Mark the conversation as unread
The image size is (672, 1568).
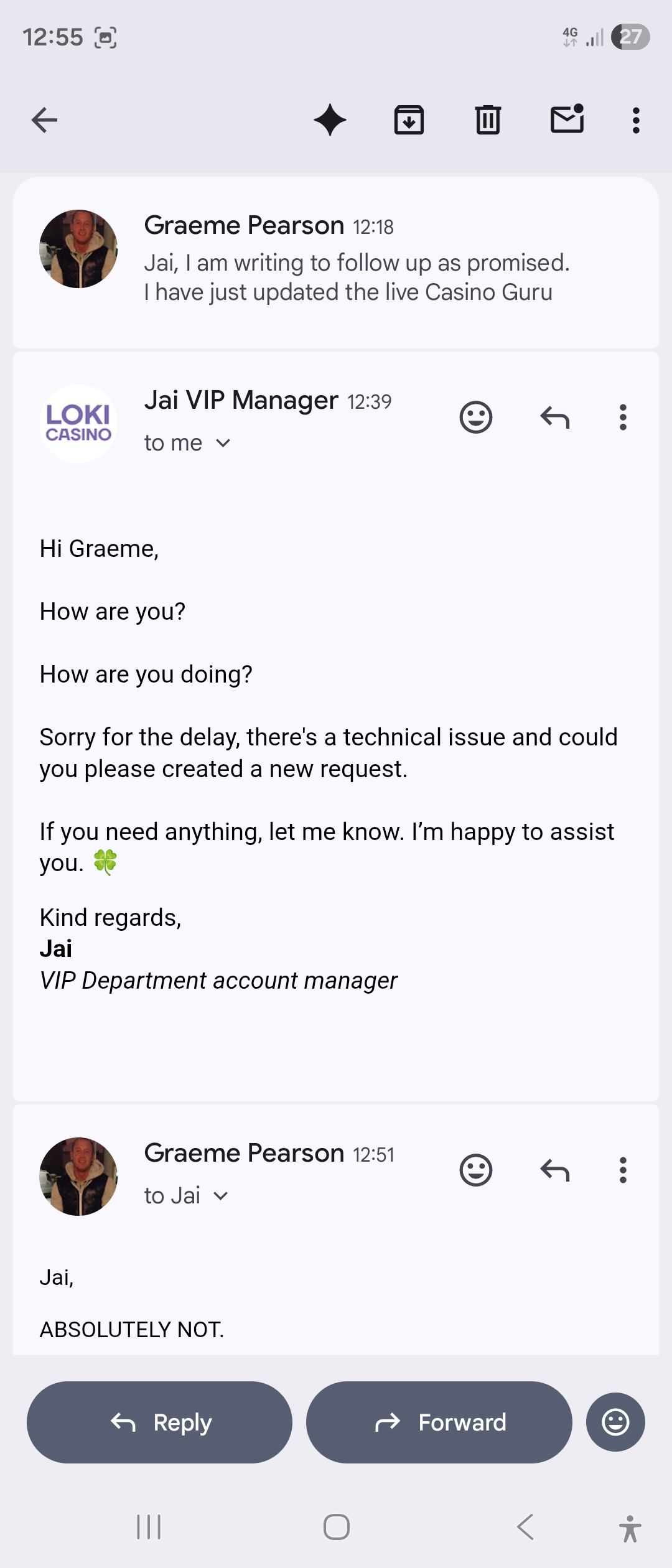pos(567,119)
